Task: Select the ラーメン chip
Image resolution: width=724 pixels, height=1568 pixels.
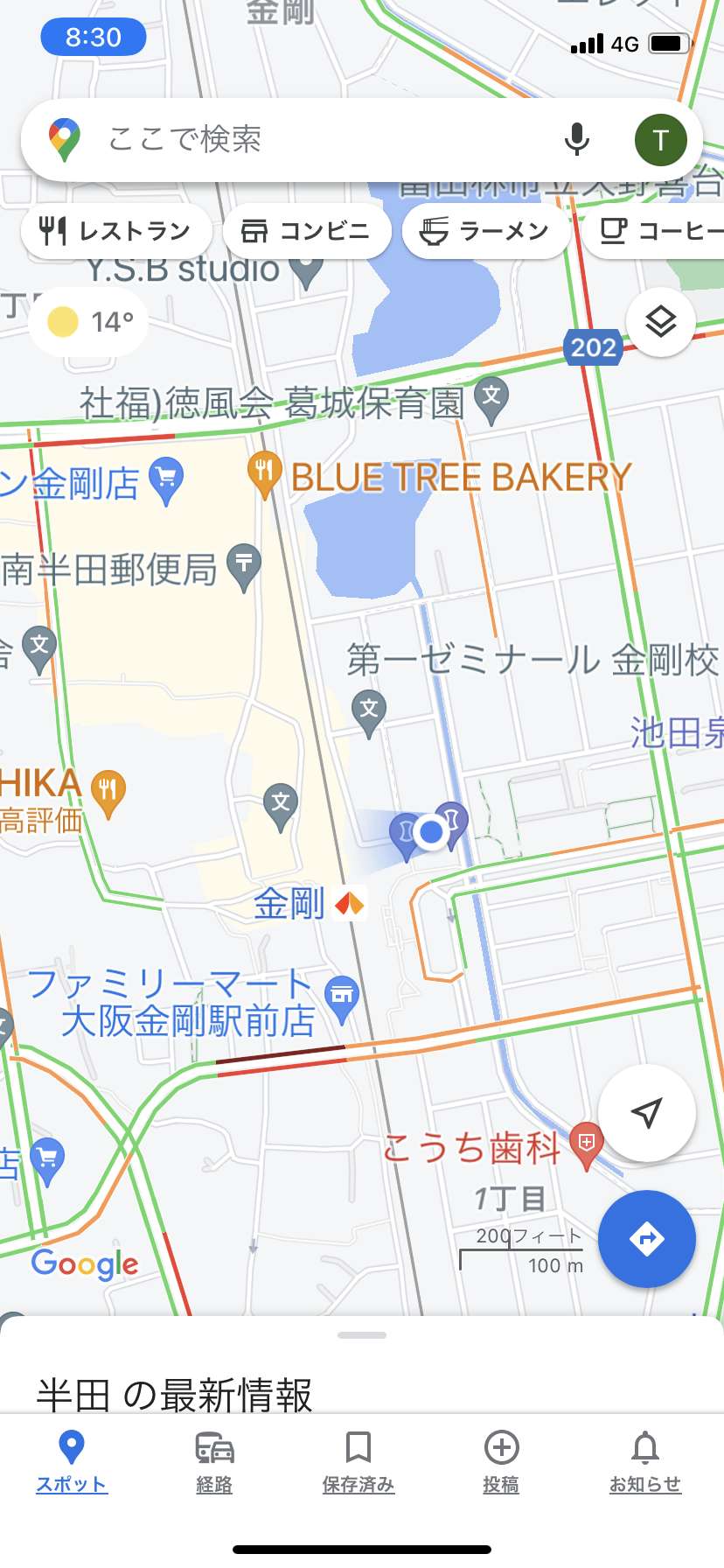Action: [486, 231]
